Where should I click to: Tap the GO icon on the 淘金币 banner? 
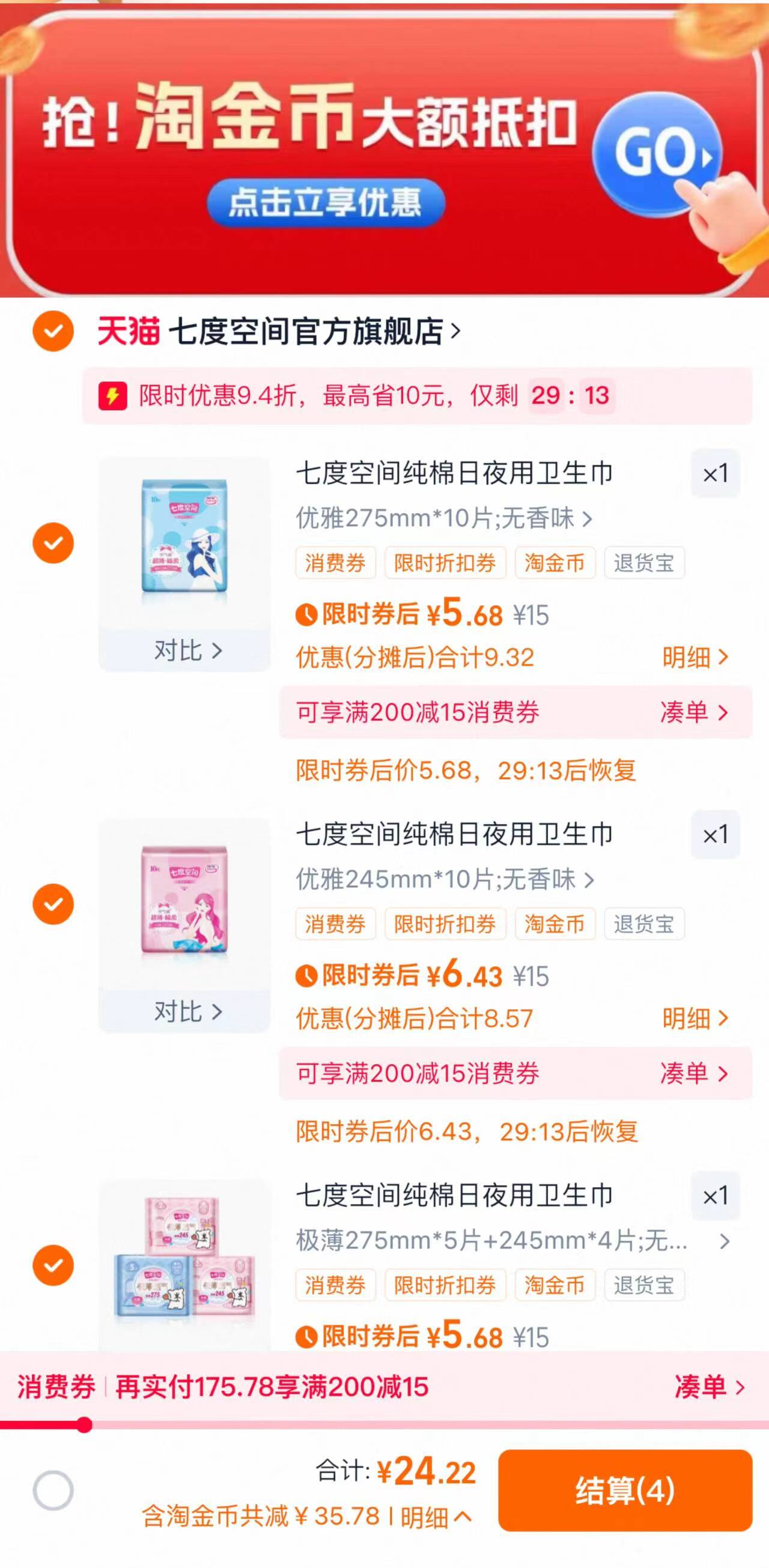tap(660, 154)
